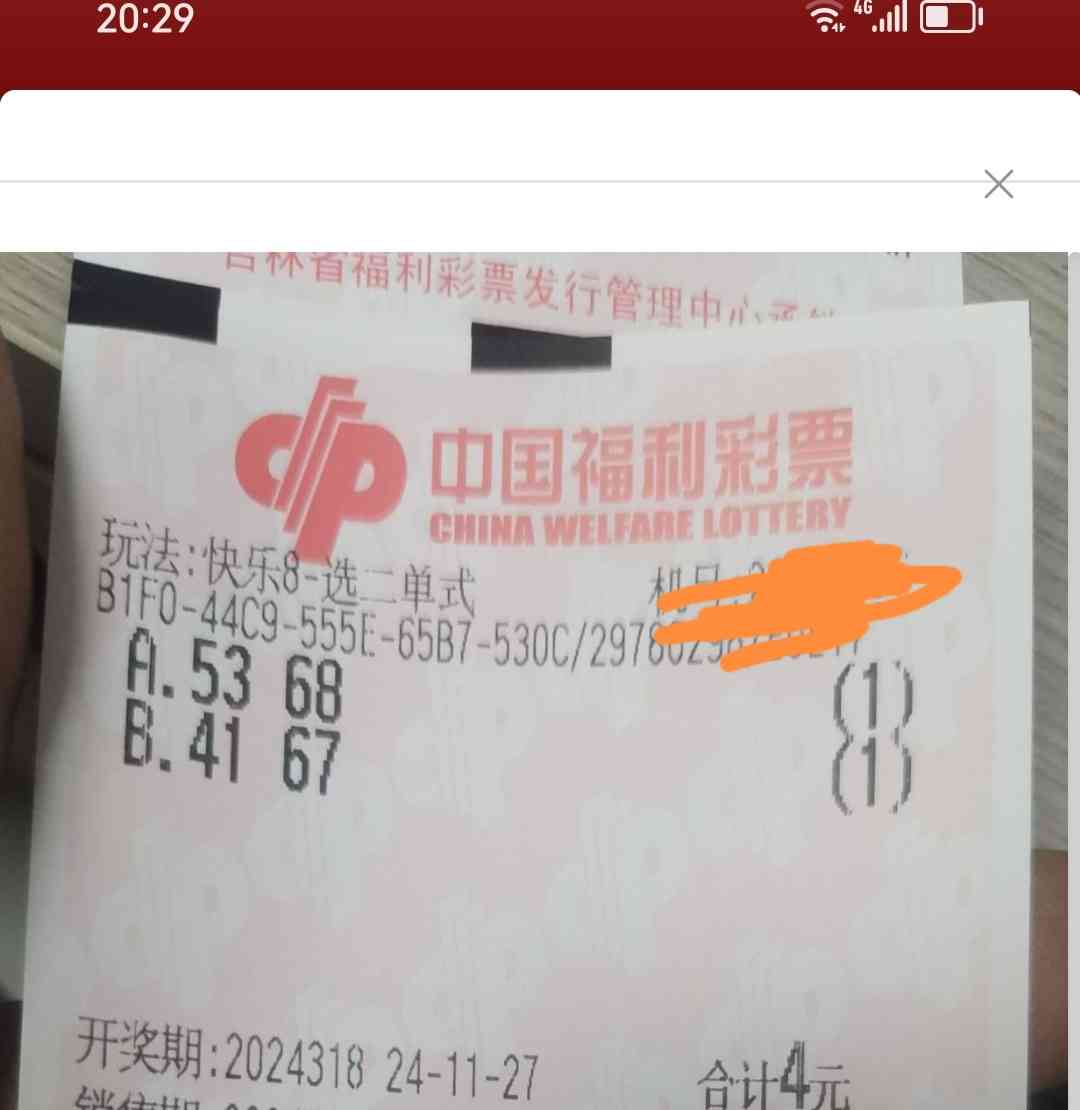The width and height of the screenshot is (1080, 1110).
Task: Close the image popup with the X
Action: tap(998, 184)
